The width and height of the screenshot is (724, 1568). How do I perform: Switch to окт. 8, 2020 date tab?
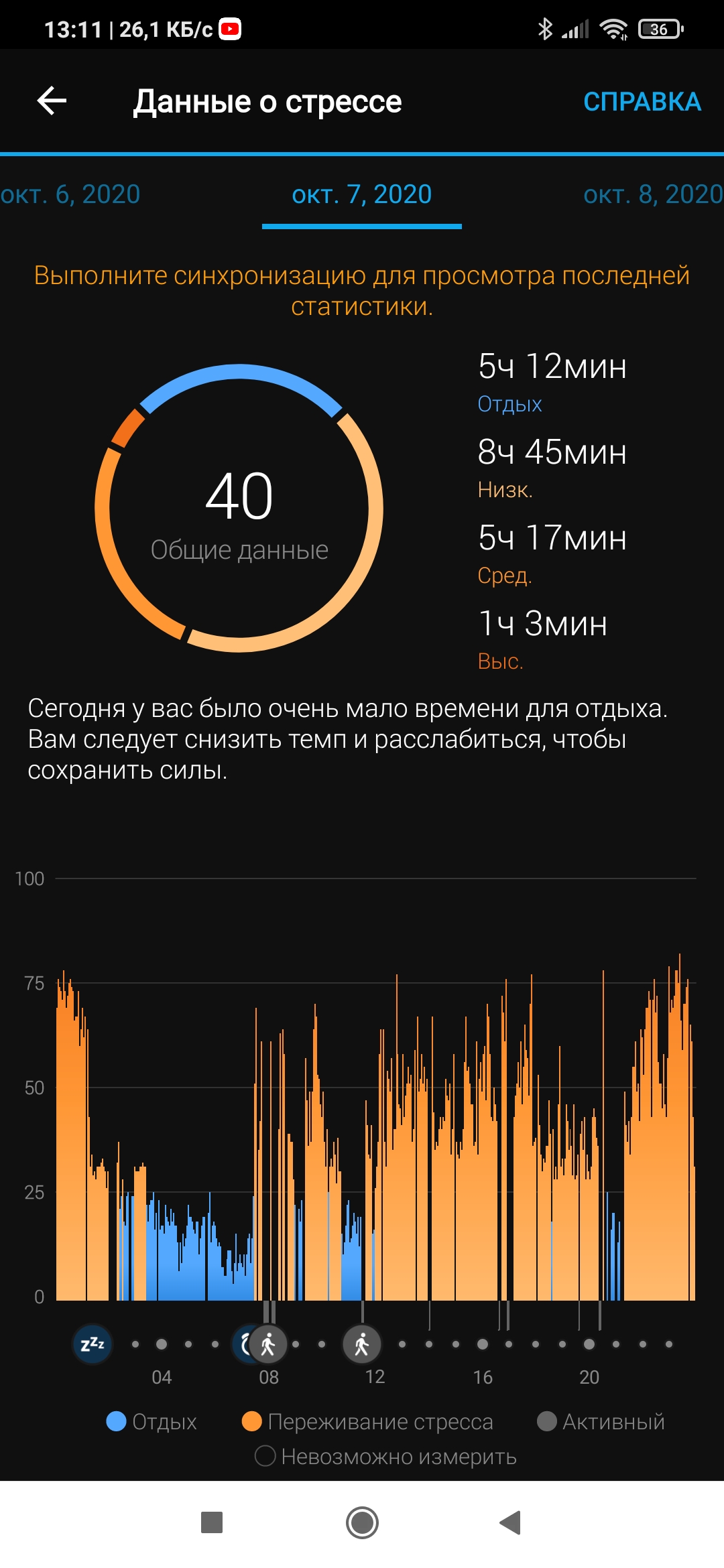(652, 195)
